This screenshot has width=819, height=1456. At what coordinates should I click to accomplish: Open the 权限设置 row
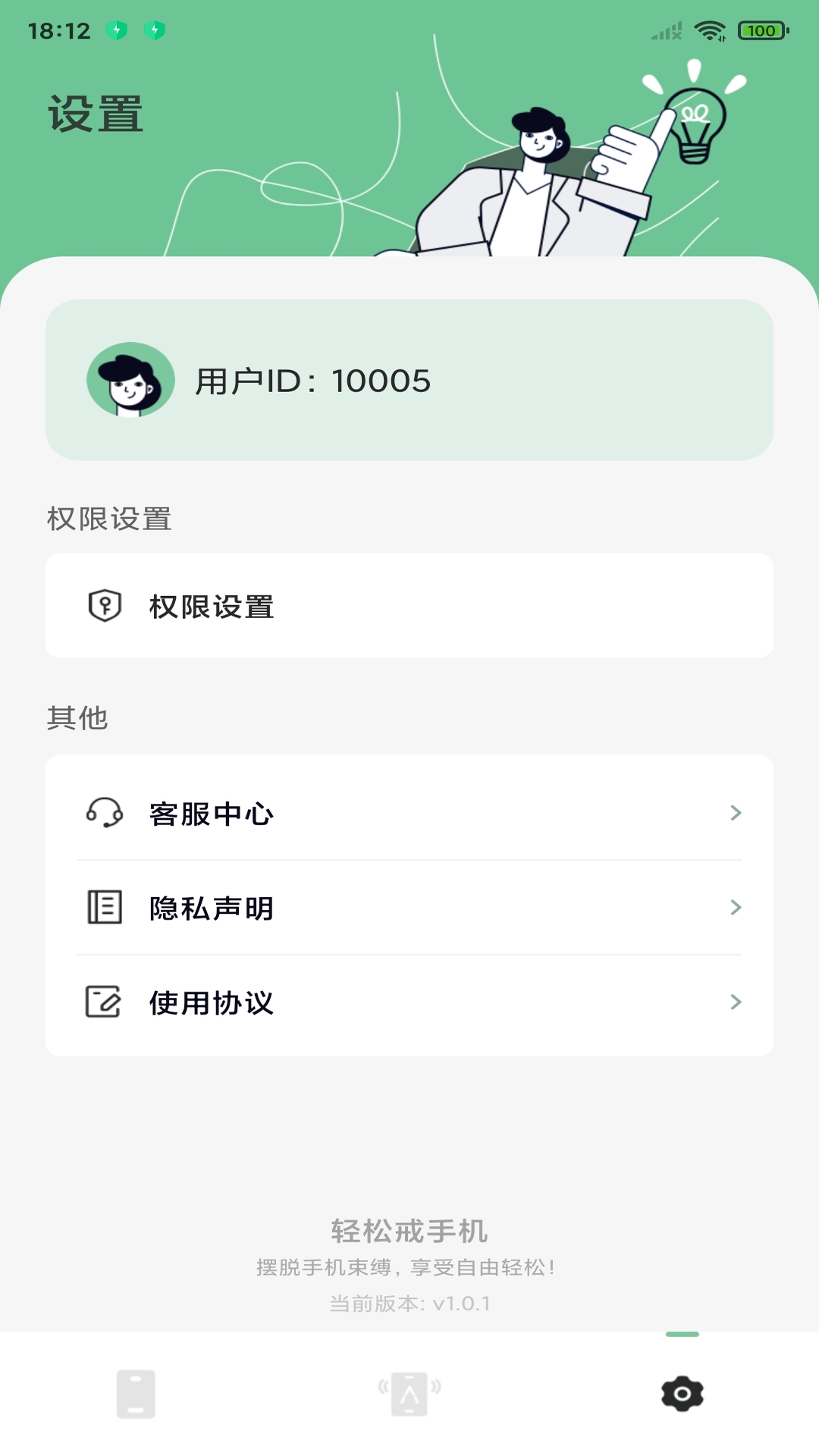point(409,606)
